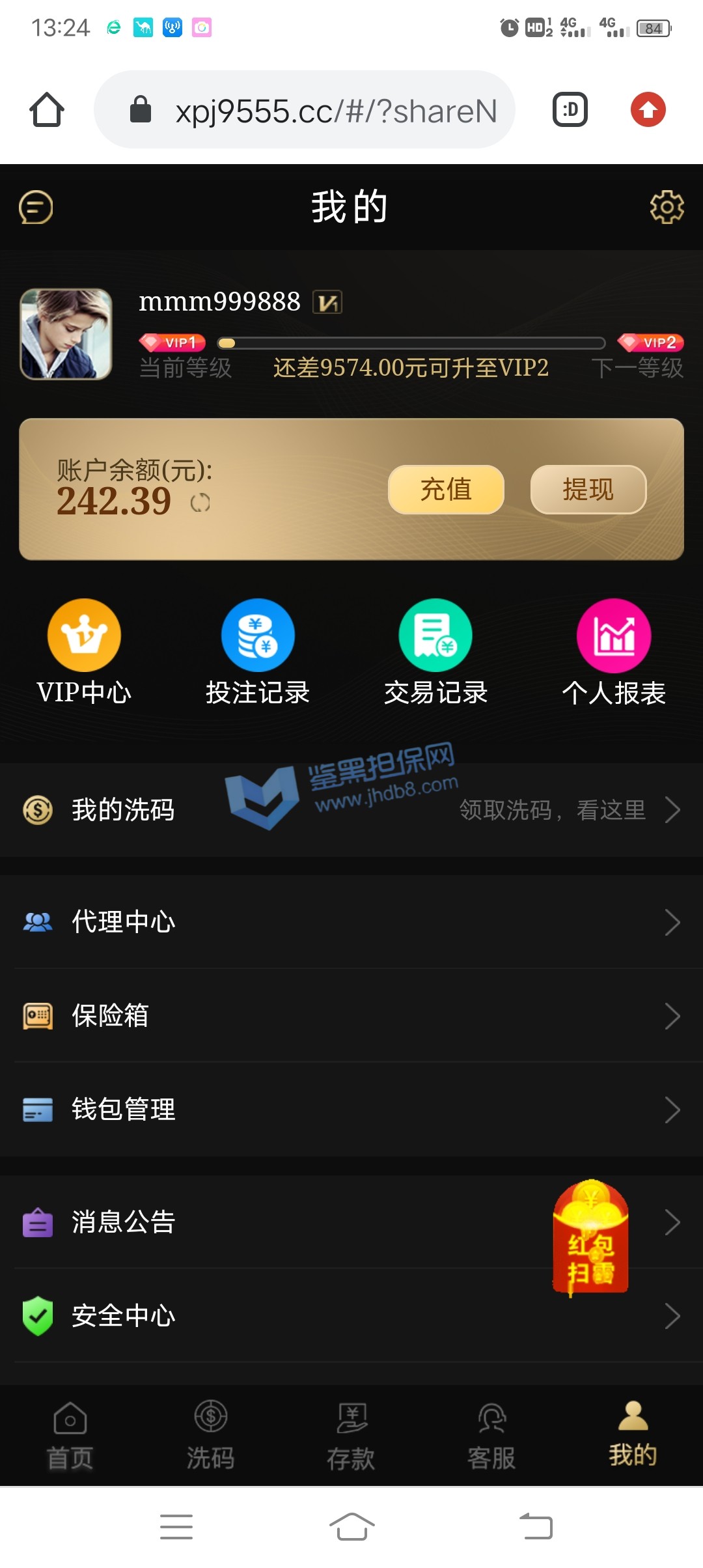Viewport: 703px width, 1568px height.
Task: Open the 我的洗码 row
Action: point(351,810)
